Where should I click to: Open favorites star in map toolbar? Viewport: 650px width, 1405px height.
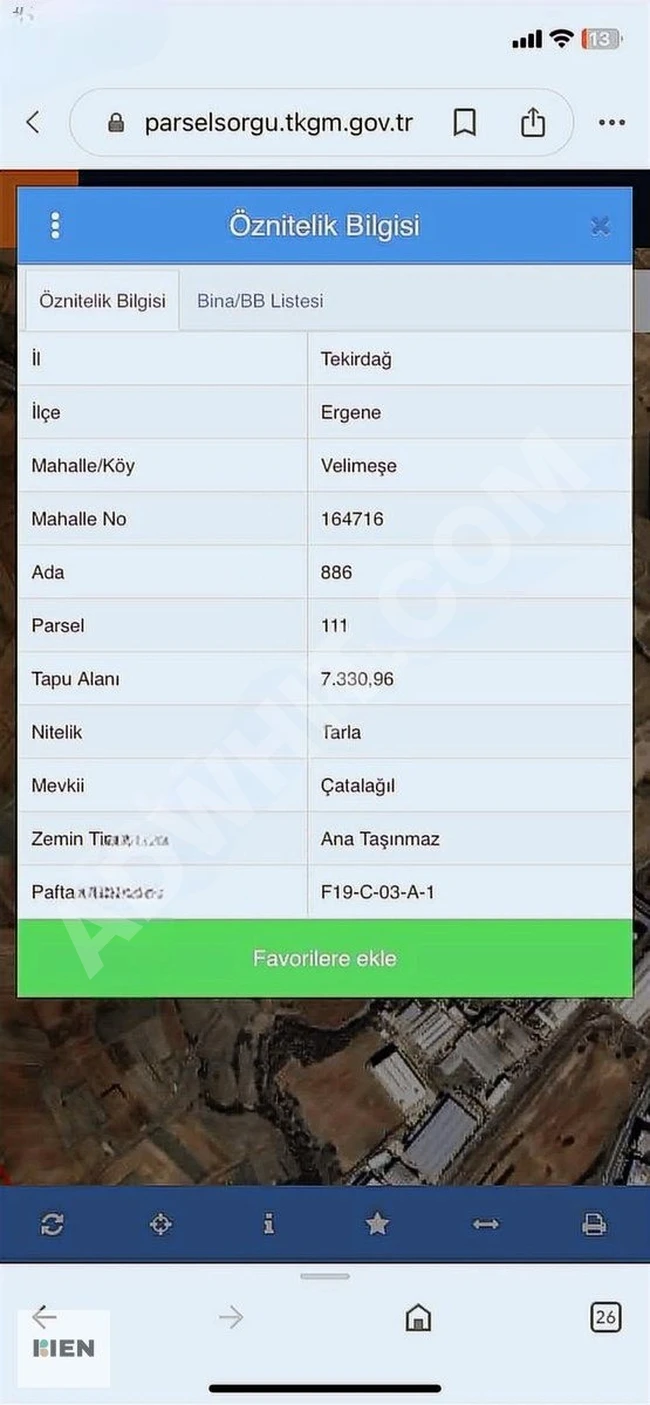[377, 1224]
